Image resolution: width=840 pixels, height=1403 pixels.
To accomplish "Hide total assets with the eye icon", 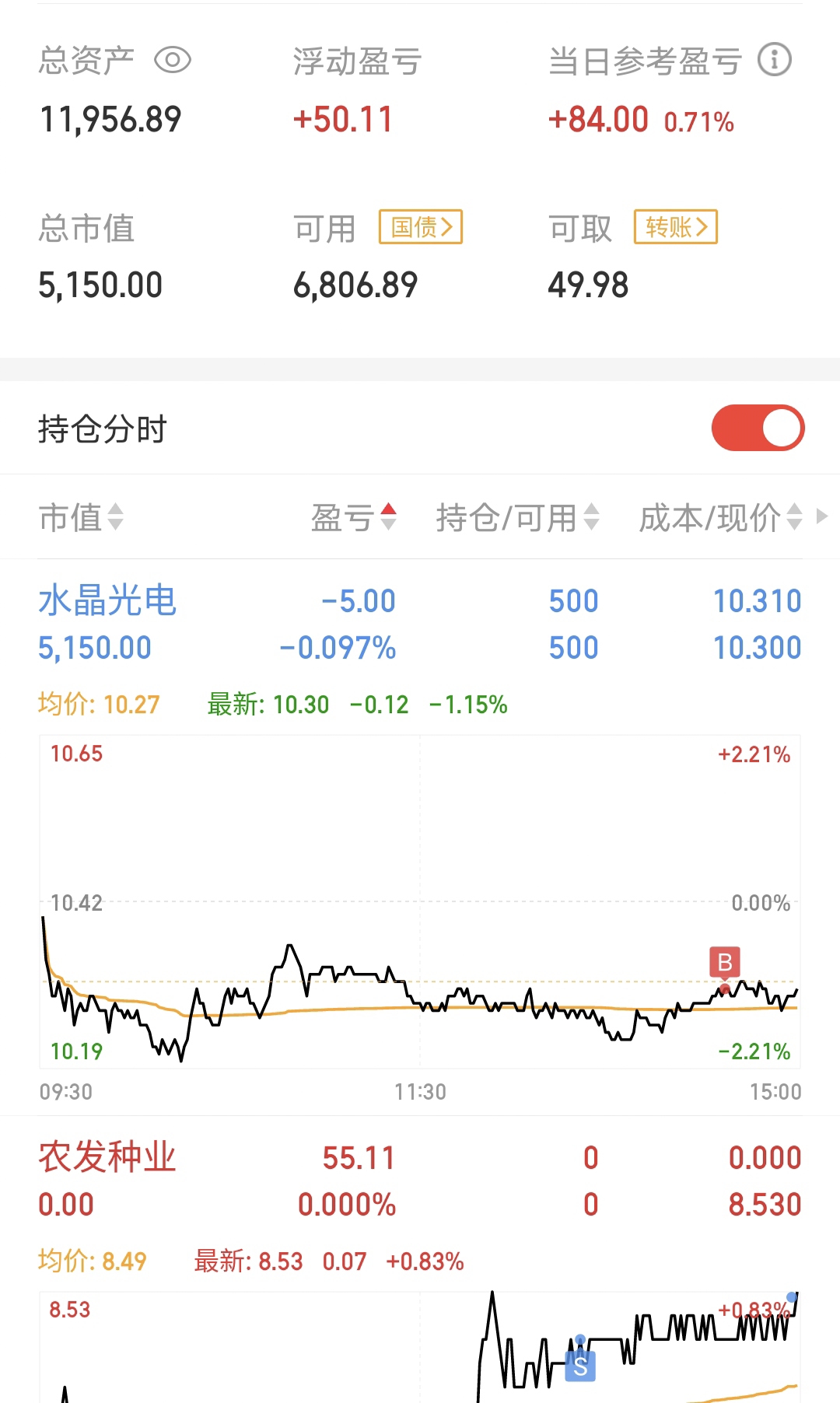I will pyautogui.click(x=173, y=60).
